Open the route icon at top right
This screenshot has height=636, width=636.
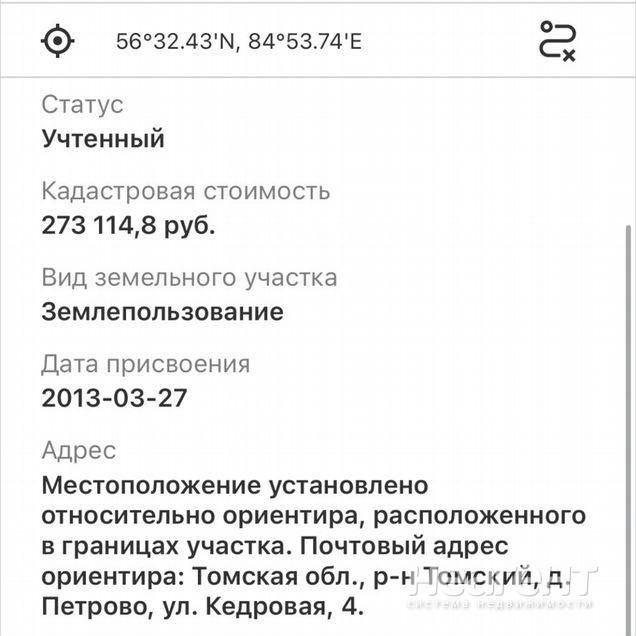tap(557, 41)
